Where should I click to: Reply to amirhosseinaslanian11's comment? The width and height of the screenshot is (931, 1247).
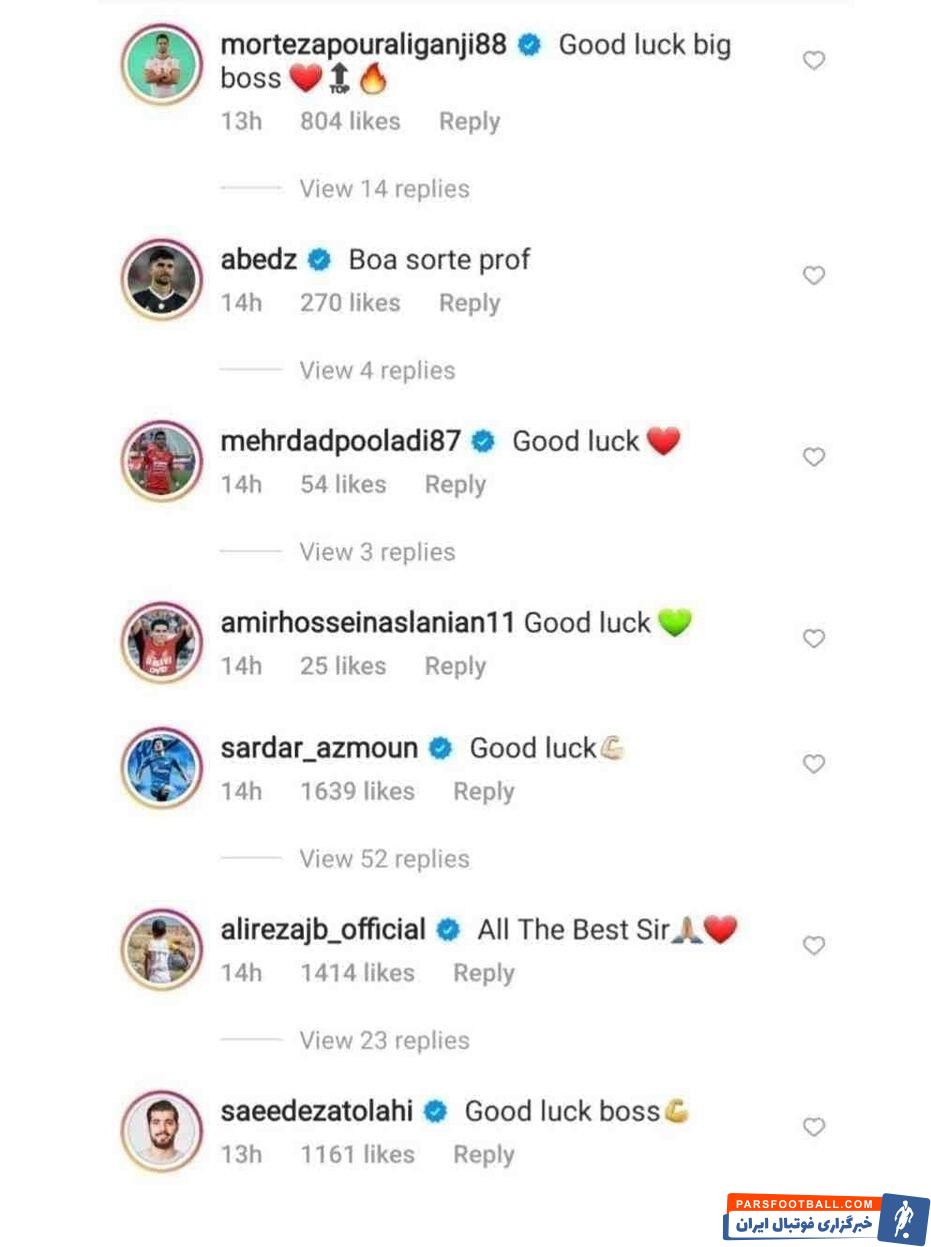pos(455,667)
